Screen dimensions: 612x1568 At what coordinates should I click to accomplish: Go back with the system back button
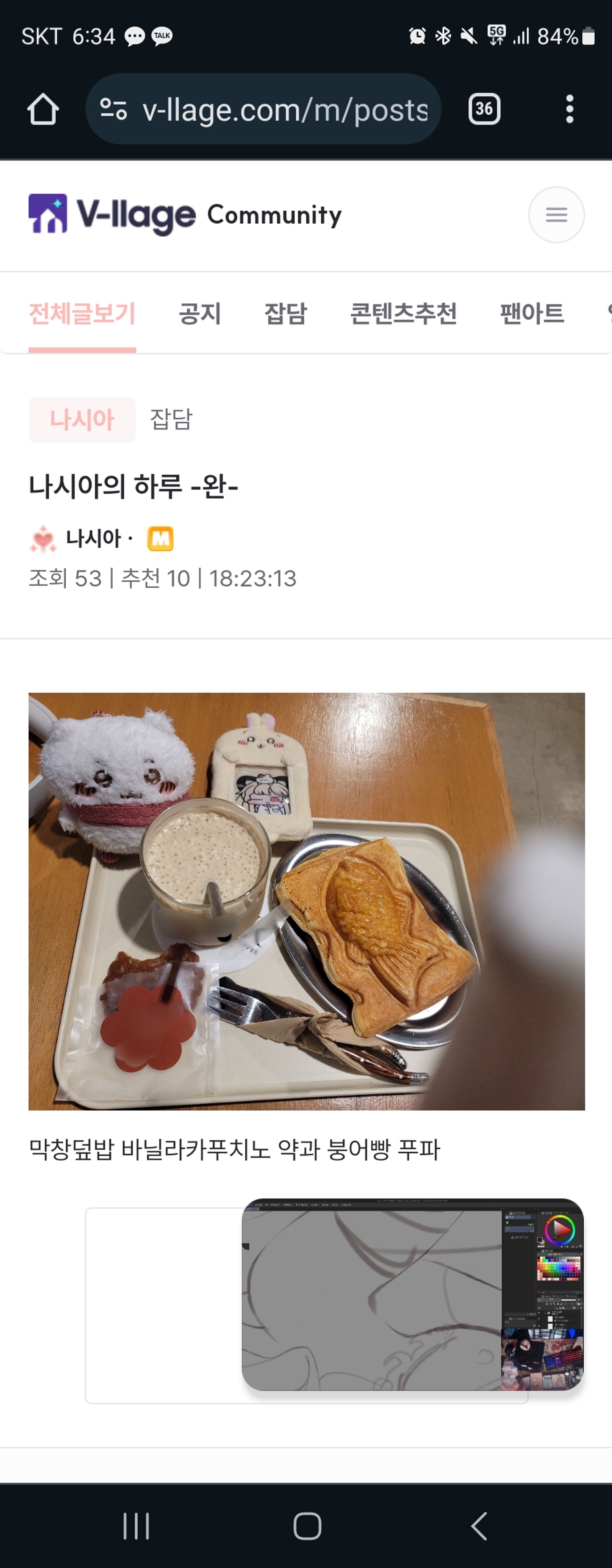click(x=479, y=1526)
